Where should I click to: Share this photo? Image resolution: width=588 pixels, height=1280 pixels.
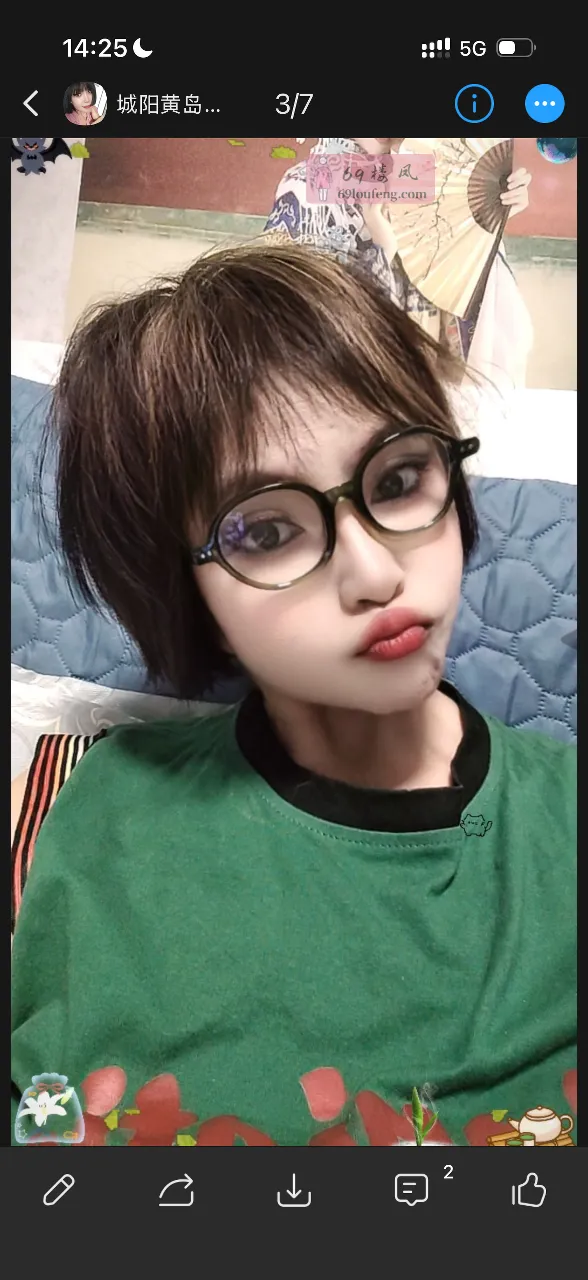pos(176,1190)
